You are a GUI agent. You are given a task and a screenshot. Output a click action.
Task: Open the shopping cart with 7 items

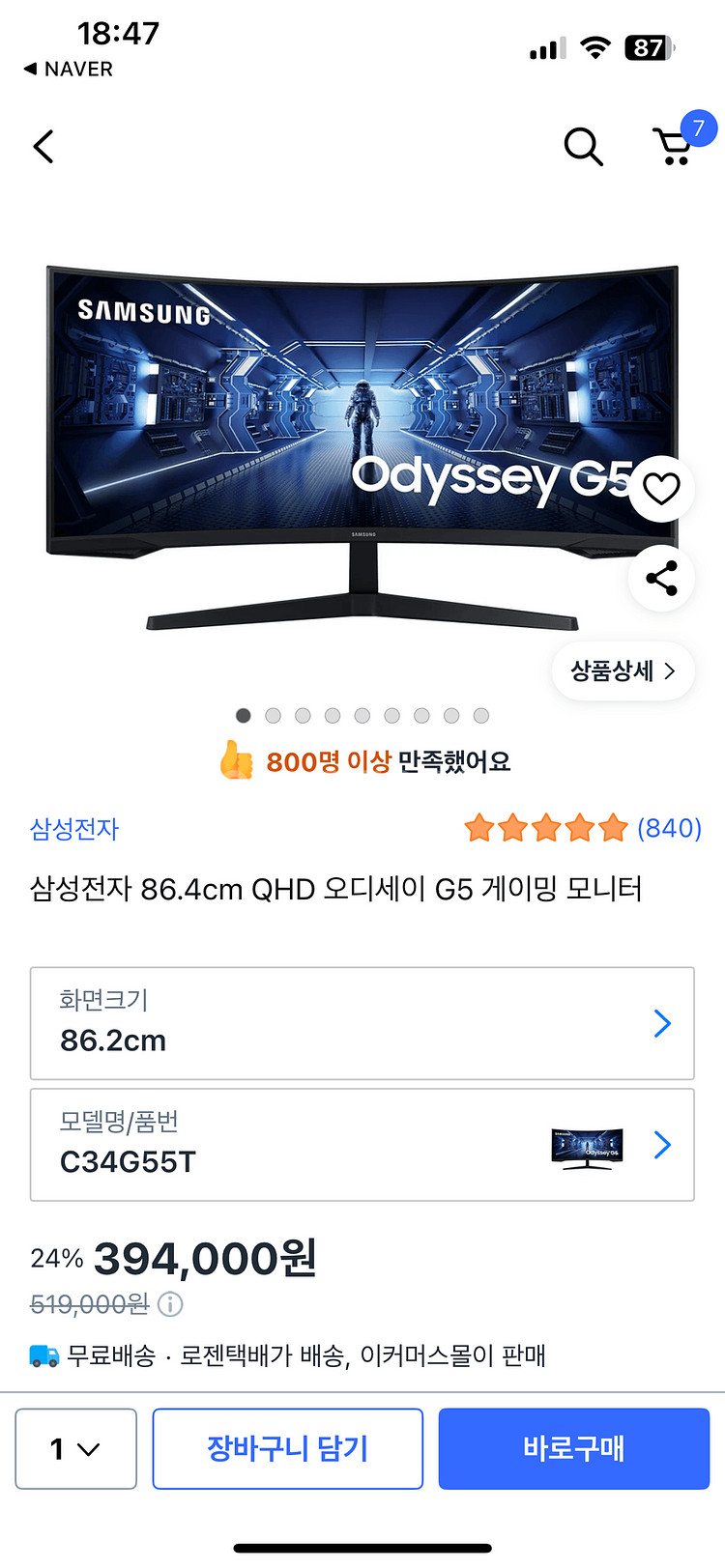point(674,147)
